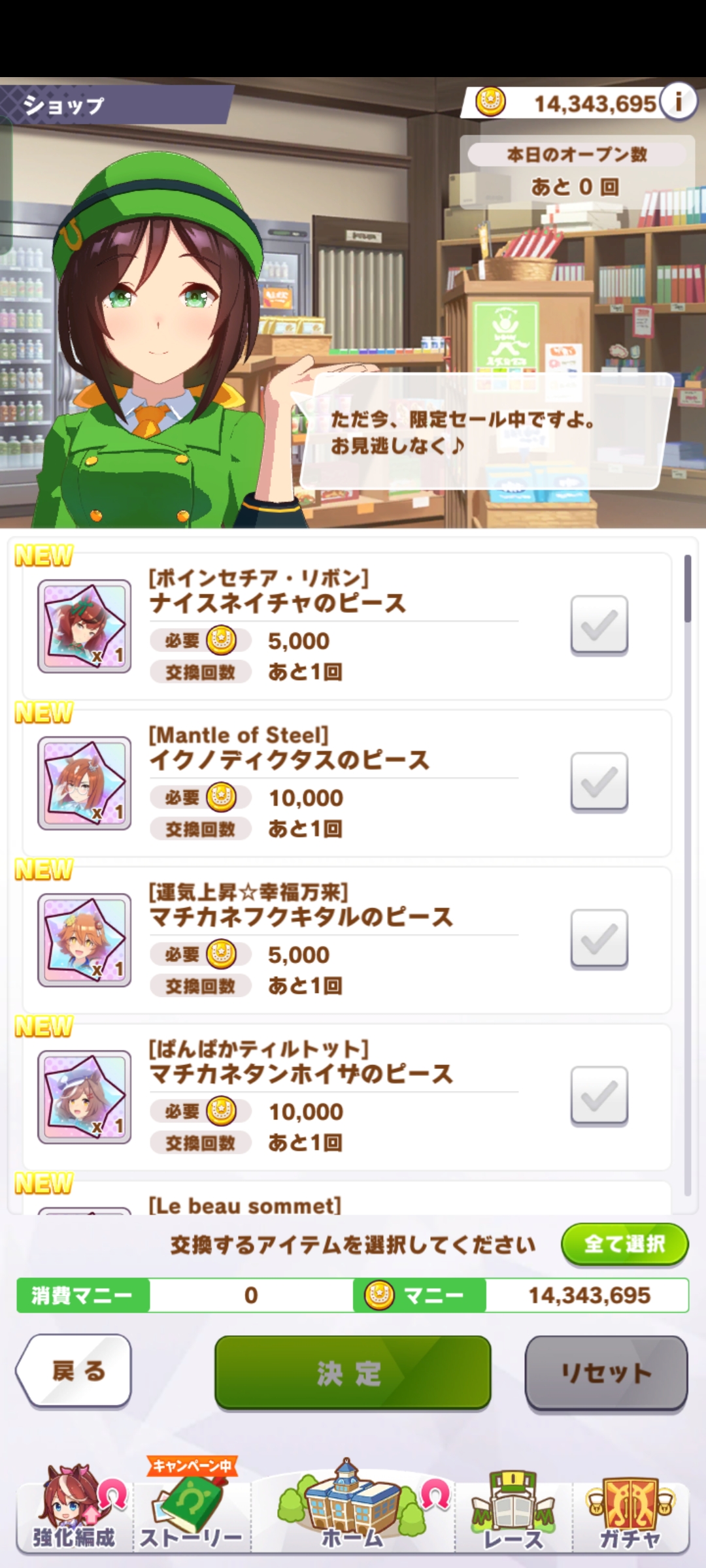Viewport: 706px width, 1568px height.
Task: Reset the selection with リセット
Action: (x=606, y=1372)
